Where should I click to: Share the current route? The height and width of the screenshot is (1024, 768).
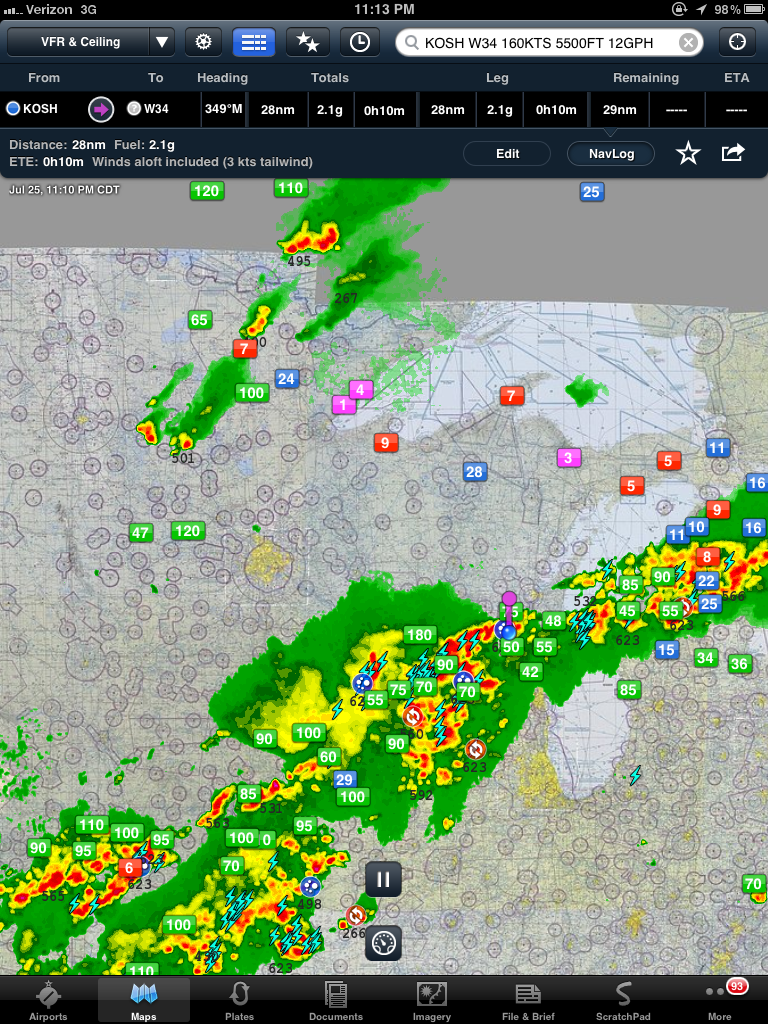tap(733, 153)
